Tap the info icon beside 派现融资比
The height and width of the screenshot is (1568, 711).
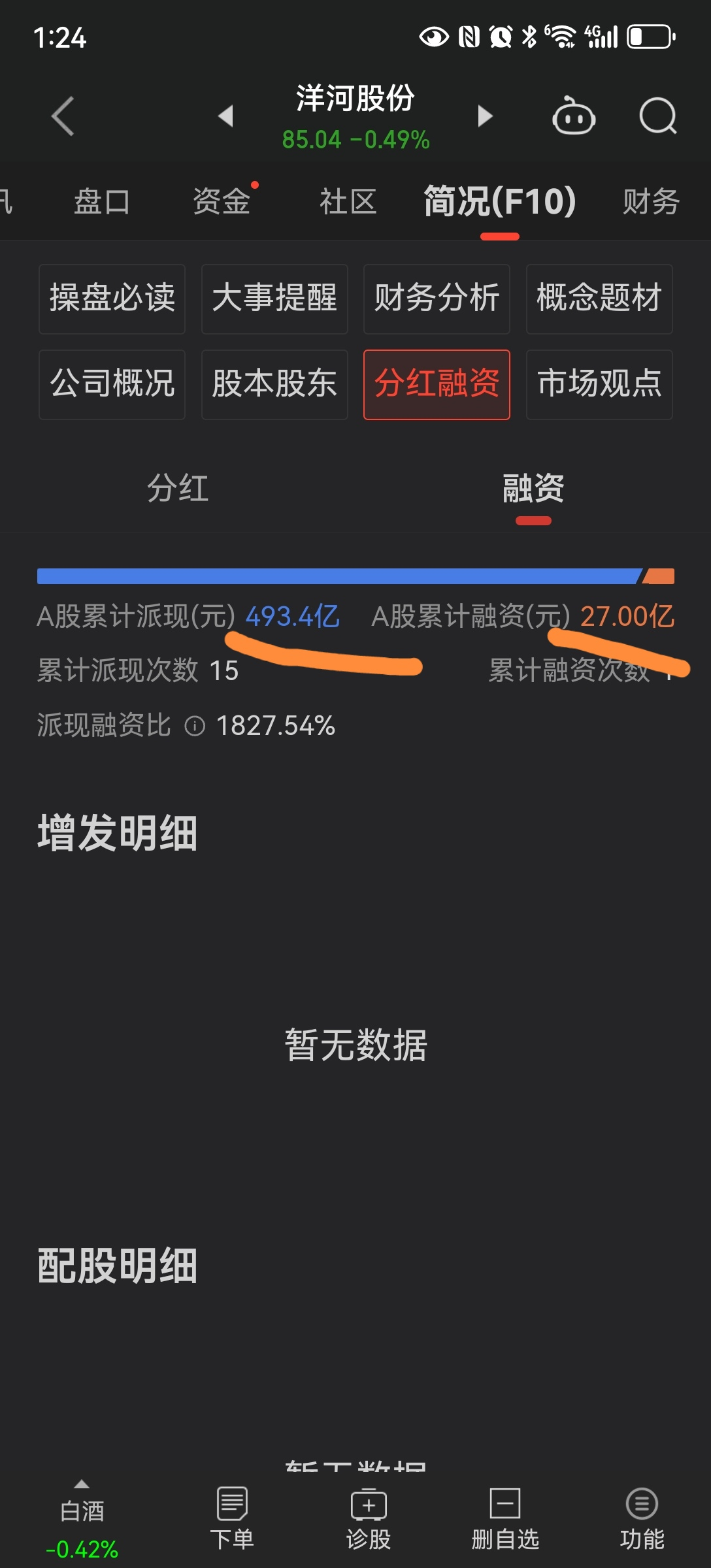click(x=195, y=726)
